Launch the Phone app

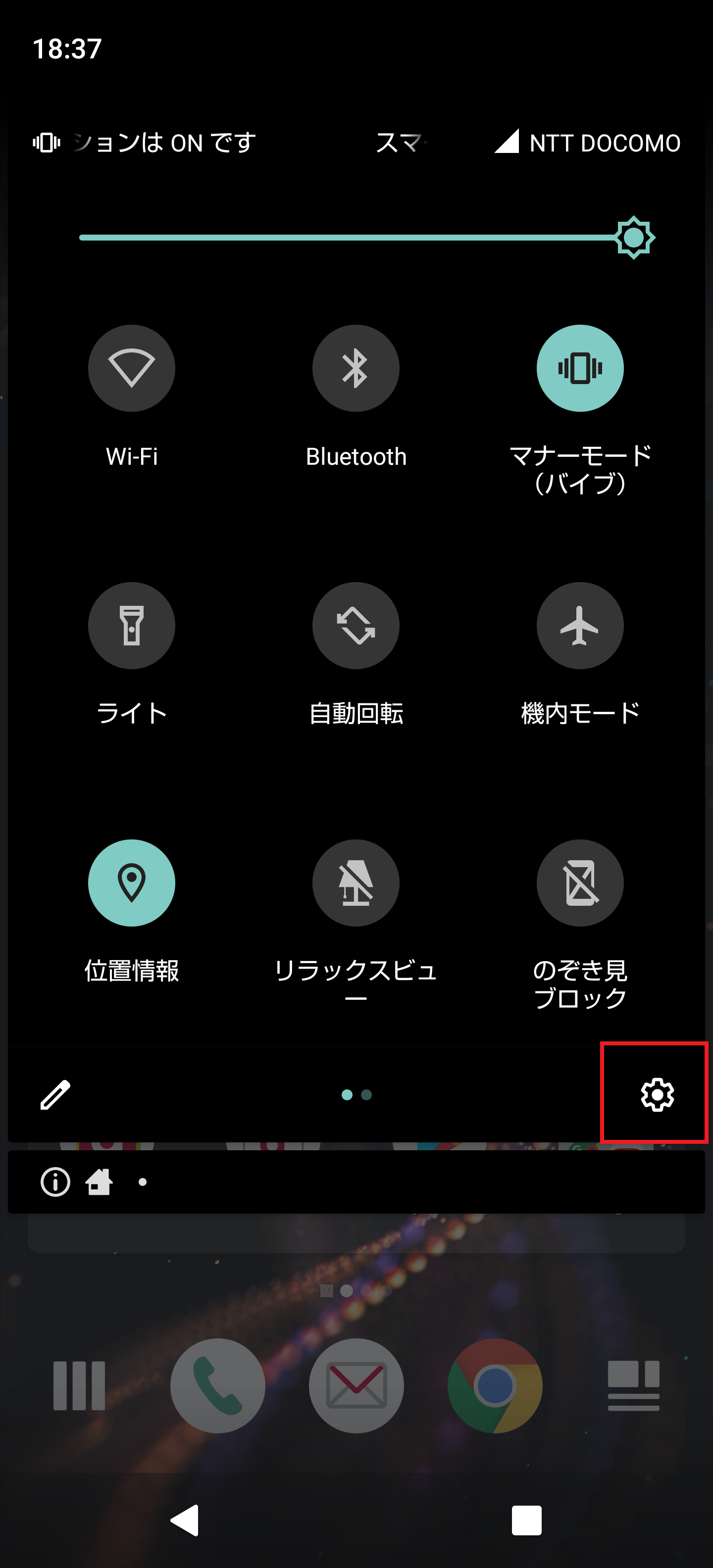217,1386
